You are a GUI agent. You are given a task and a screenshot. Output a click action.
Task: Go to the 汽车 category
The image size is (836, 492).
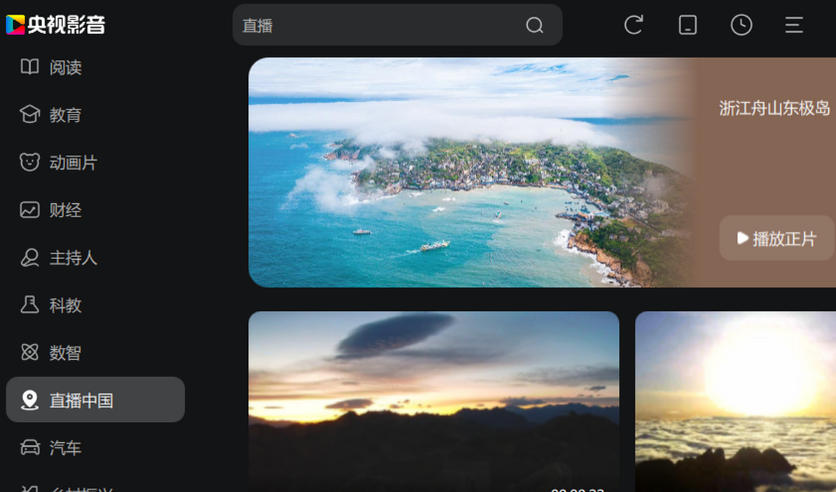(65, 448)
